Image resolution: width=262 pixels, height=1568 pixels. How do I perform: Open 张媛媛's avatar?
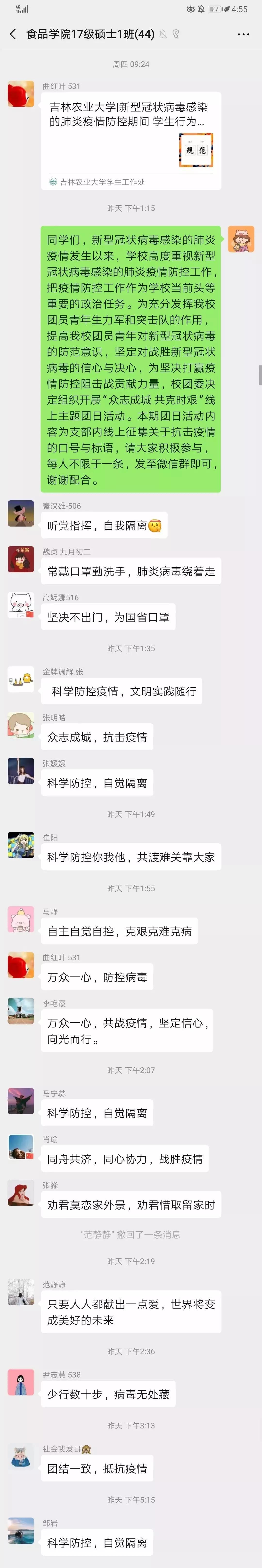pos(21,771)
